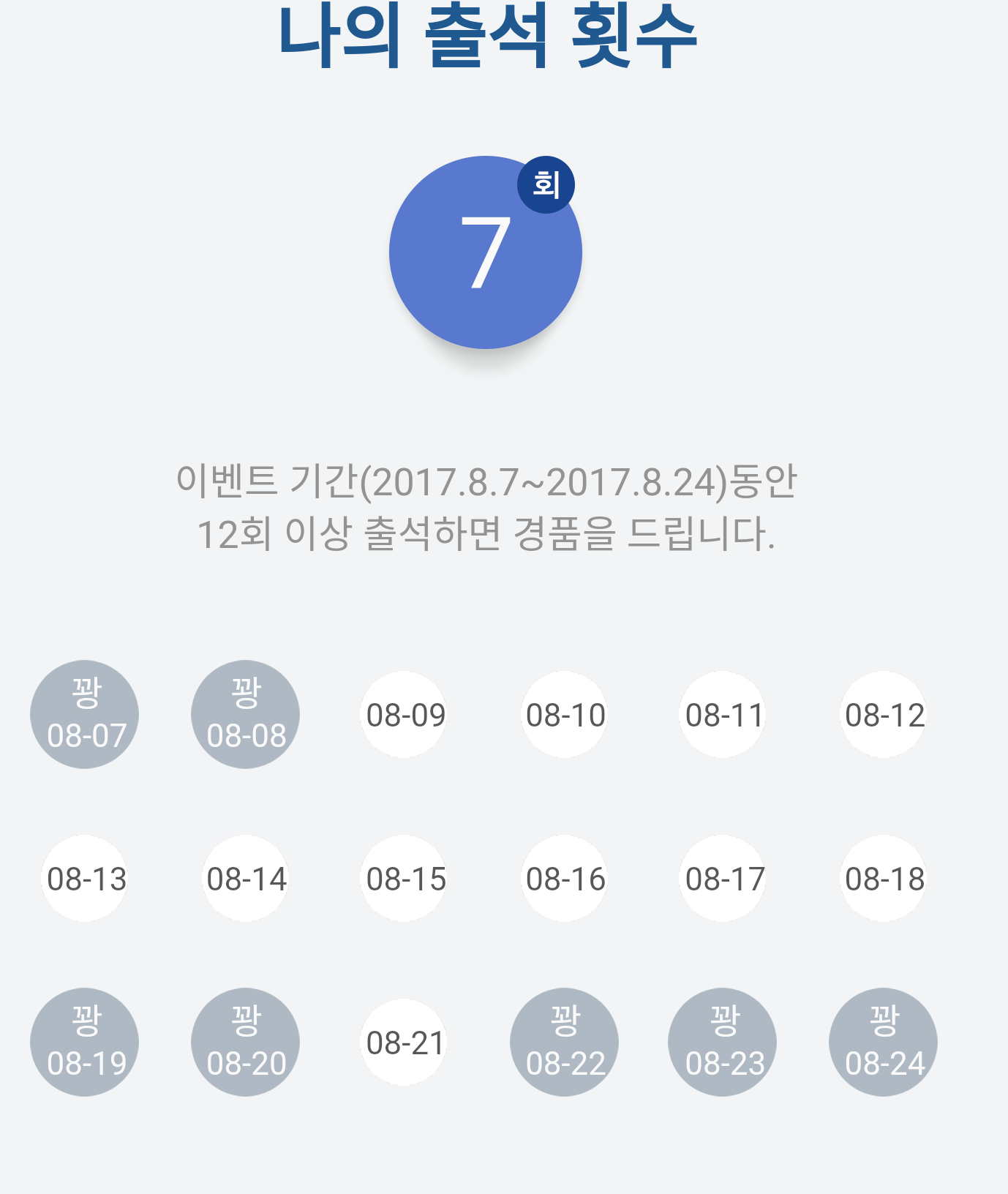Open the 08-09 date circle
Screen dimensions: 1008x1194
[405, 714]
